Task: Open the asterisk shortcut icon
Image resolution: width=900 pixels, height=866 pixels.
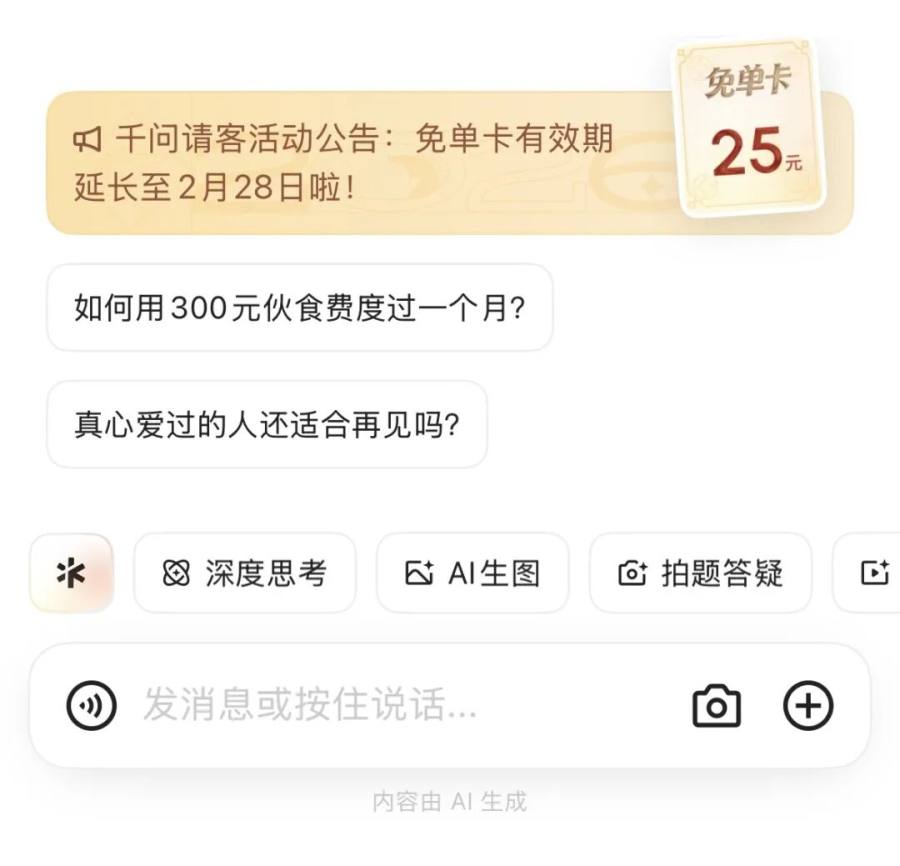Action: coord(71,573)
